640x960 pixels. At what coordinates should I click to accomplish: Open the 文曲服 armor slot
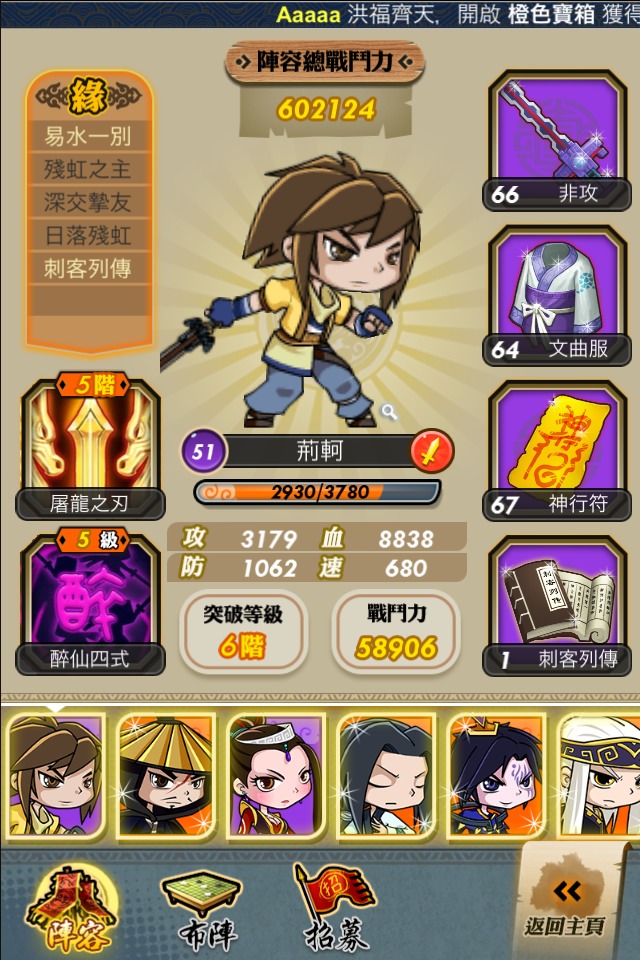pyautogui.click(x=556, y=296)
